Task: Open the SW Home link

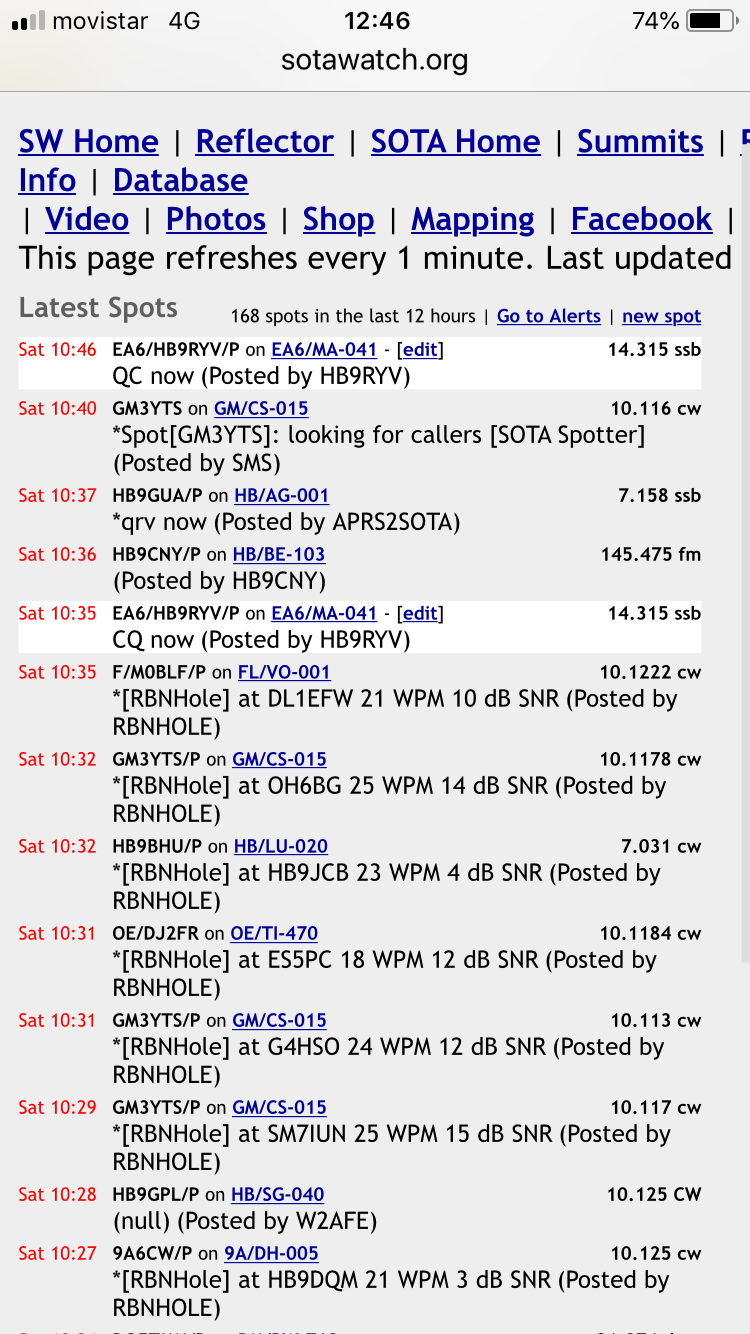Action: point(88,142)
